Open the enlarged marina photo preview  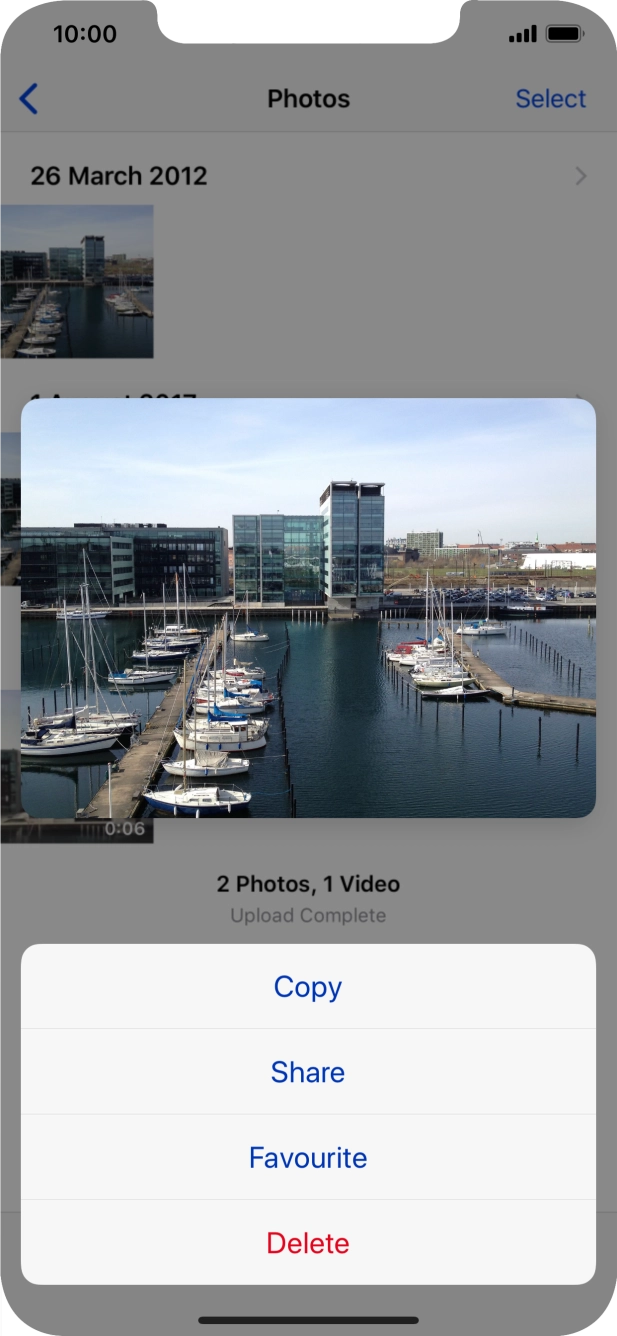[308, 607]
